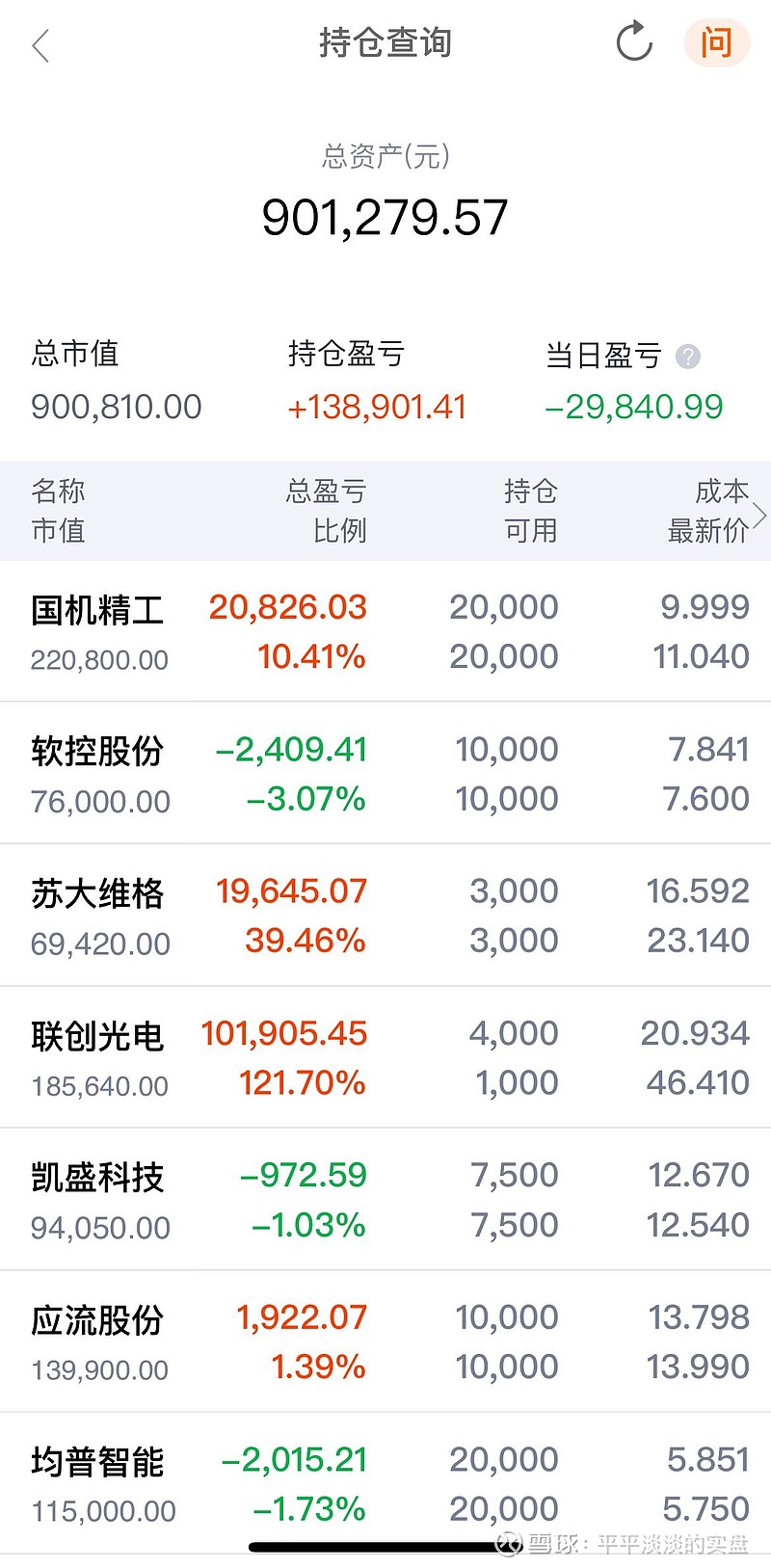Tap the 持仓查询 page title
Image resolution: width=771 pixels, height=1568 pixels.
(x=385, y=43)
